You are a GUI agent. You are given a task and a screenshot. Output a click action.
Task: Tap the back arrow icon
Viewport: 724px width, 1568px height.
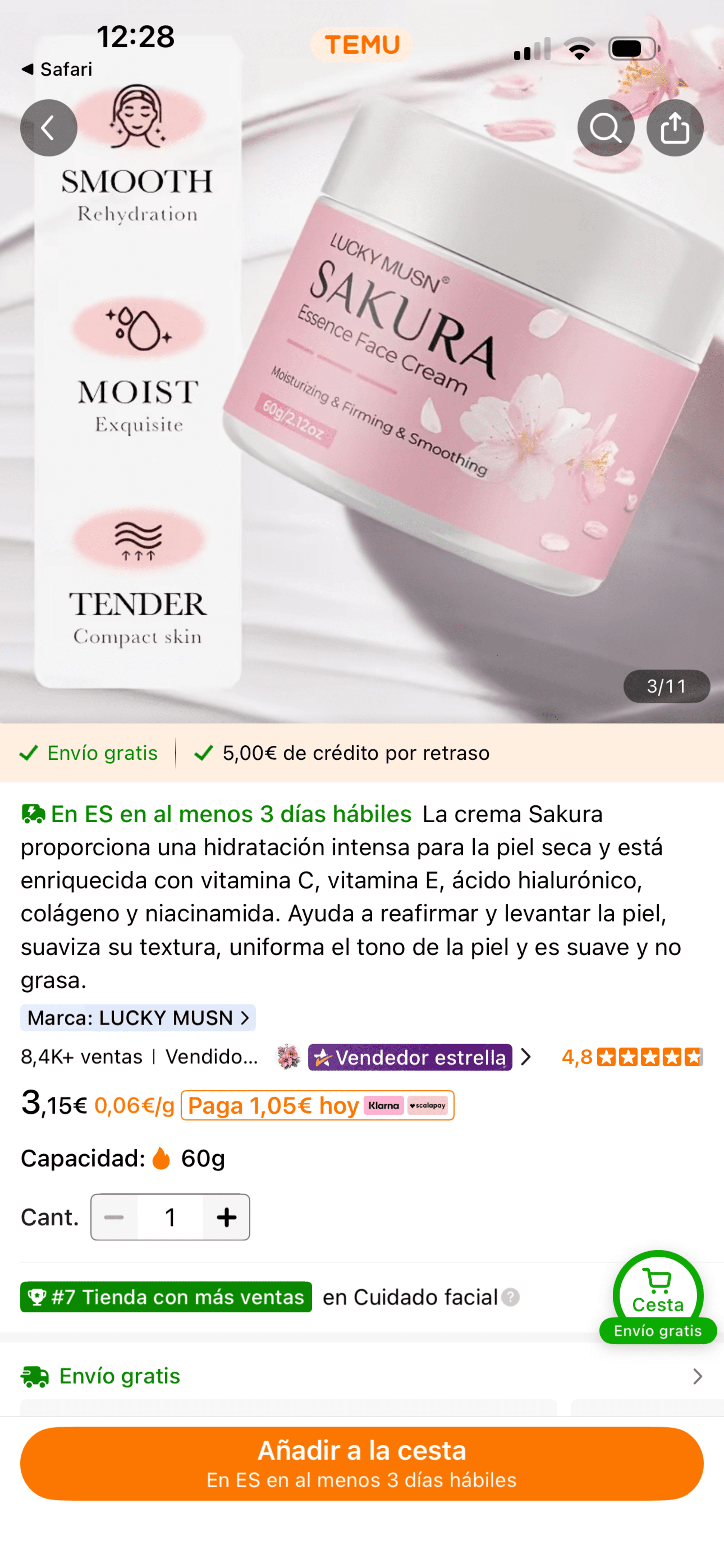49,127
